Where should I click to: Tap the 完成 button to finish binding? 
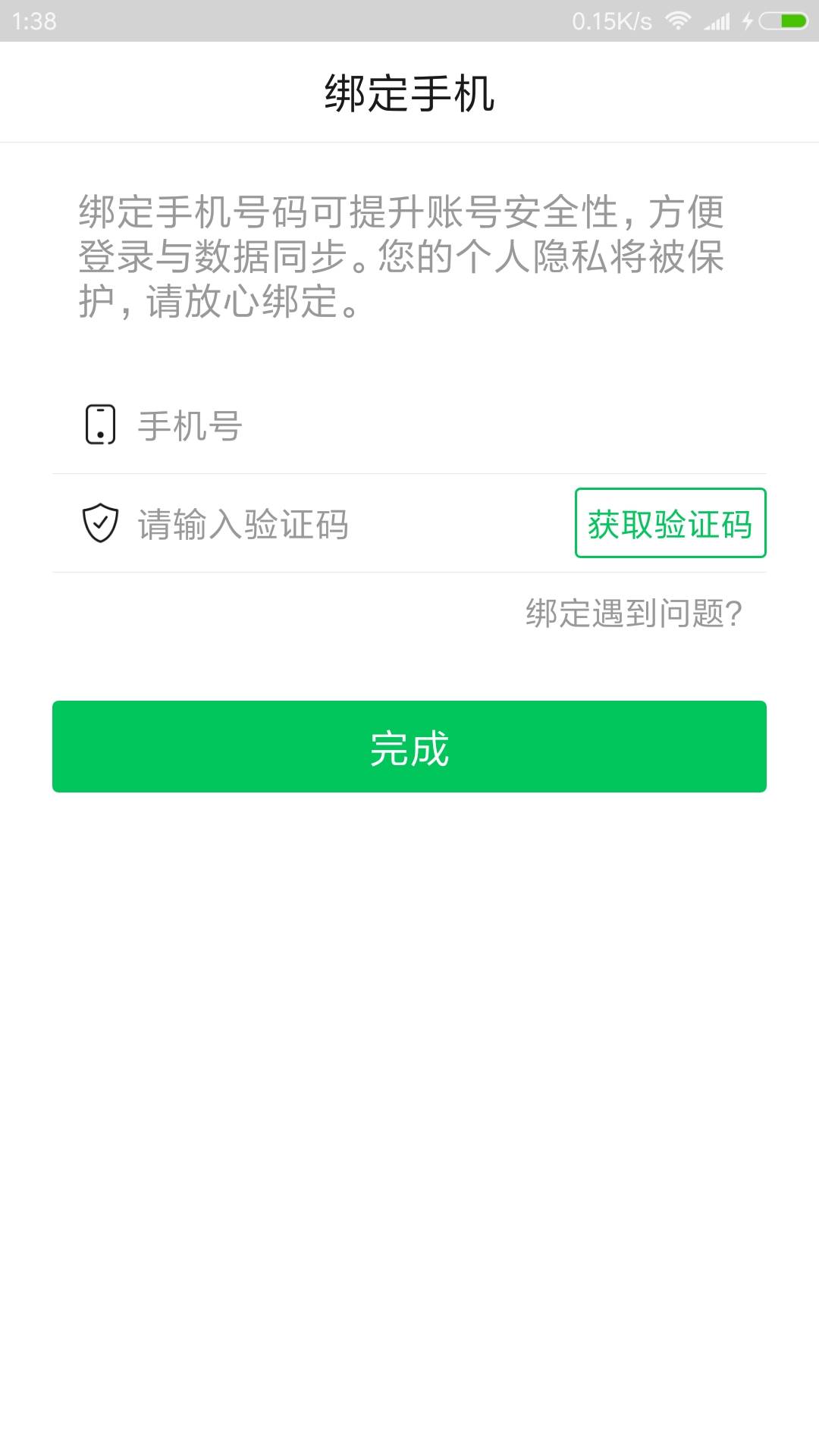[409, 747]
